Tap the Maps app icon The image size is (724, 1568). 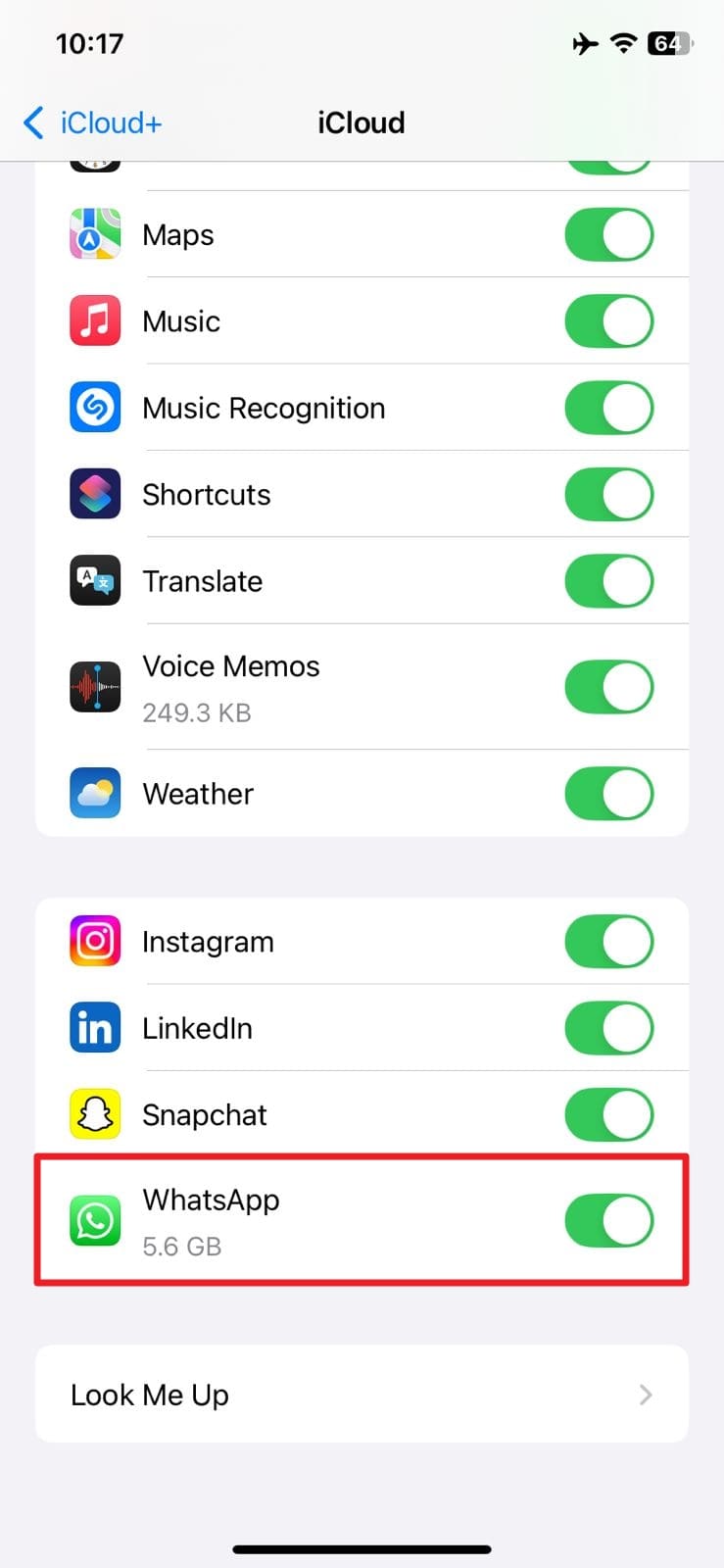(94, 234)
